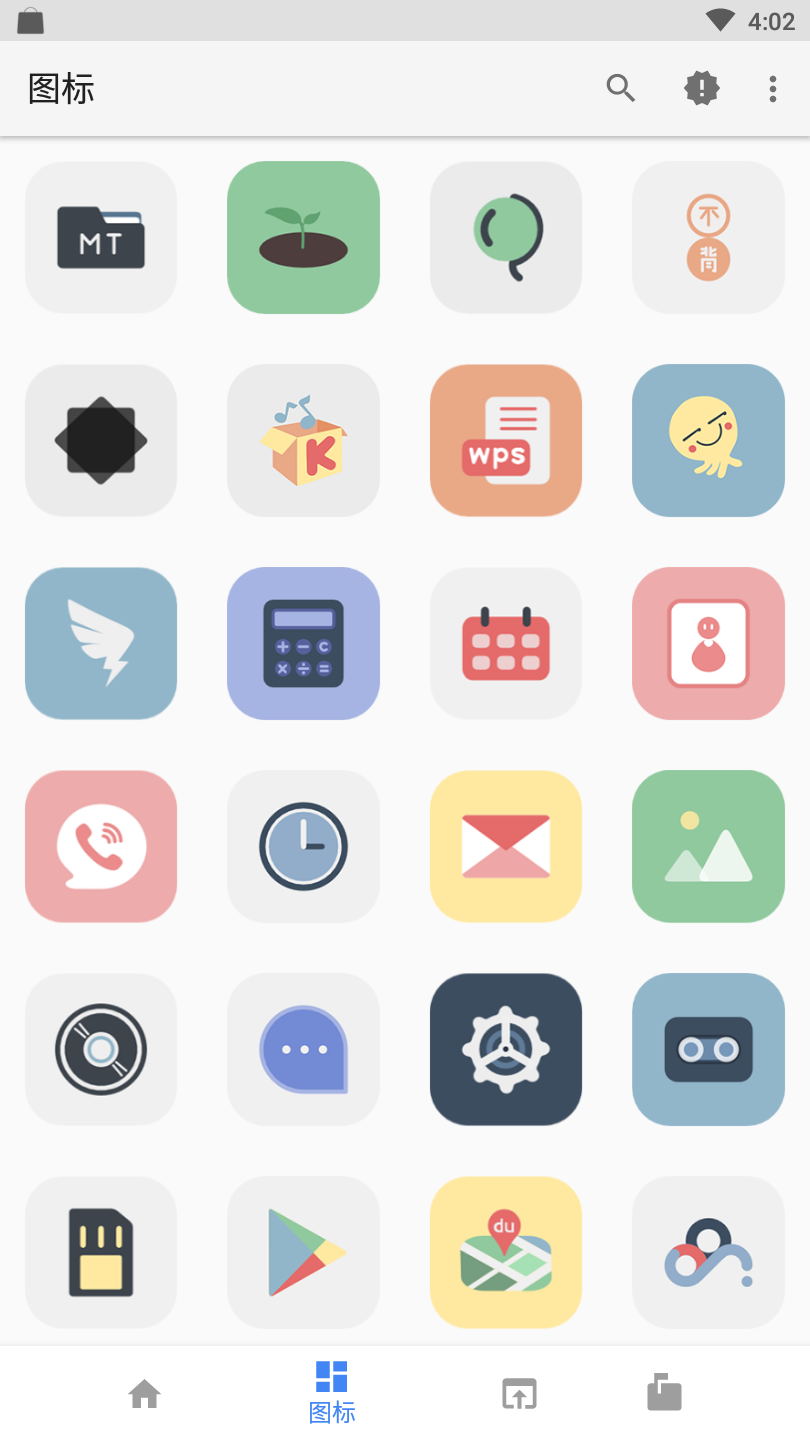The height and width of the screenshot is (1440, 810).
Task: Open the red calendar icon
Action: click(x=506, y=644)
